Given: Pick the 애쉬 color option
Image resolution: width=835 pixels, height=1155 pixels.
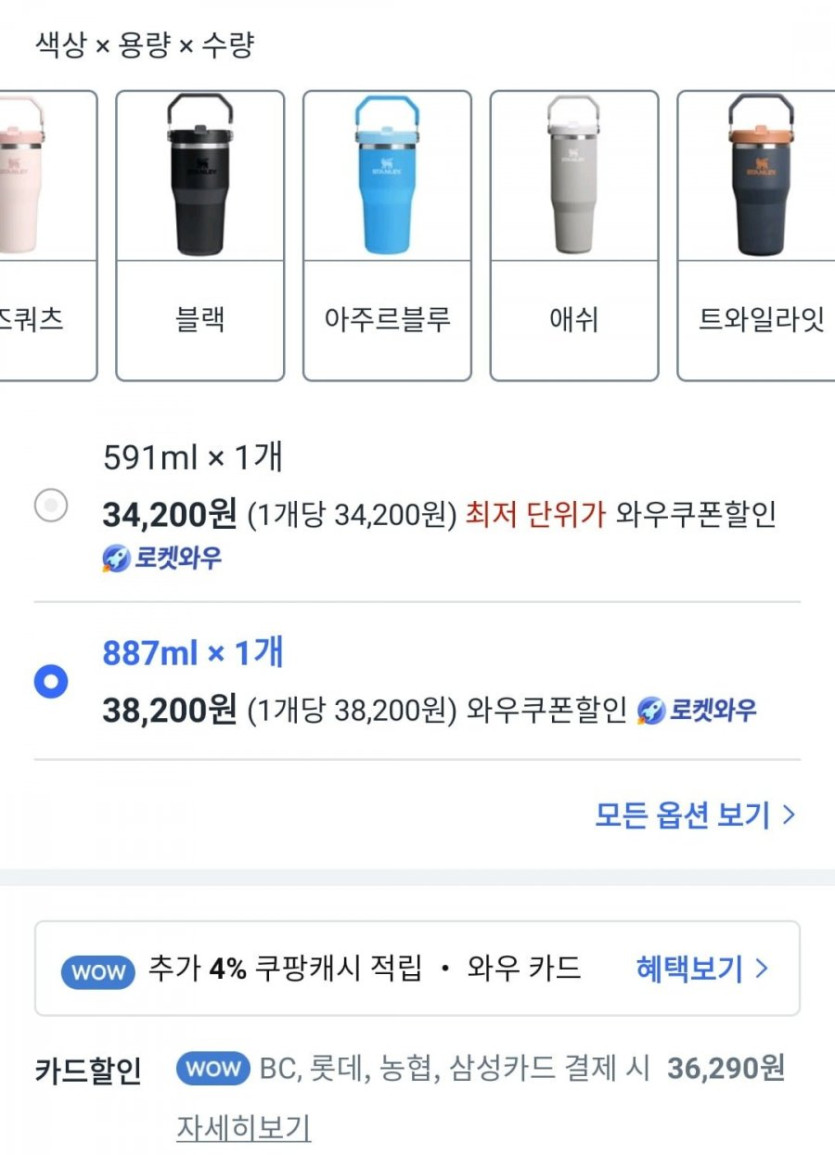Looking at the screenshot, I should click(574, 236).
